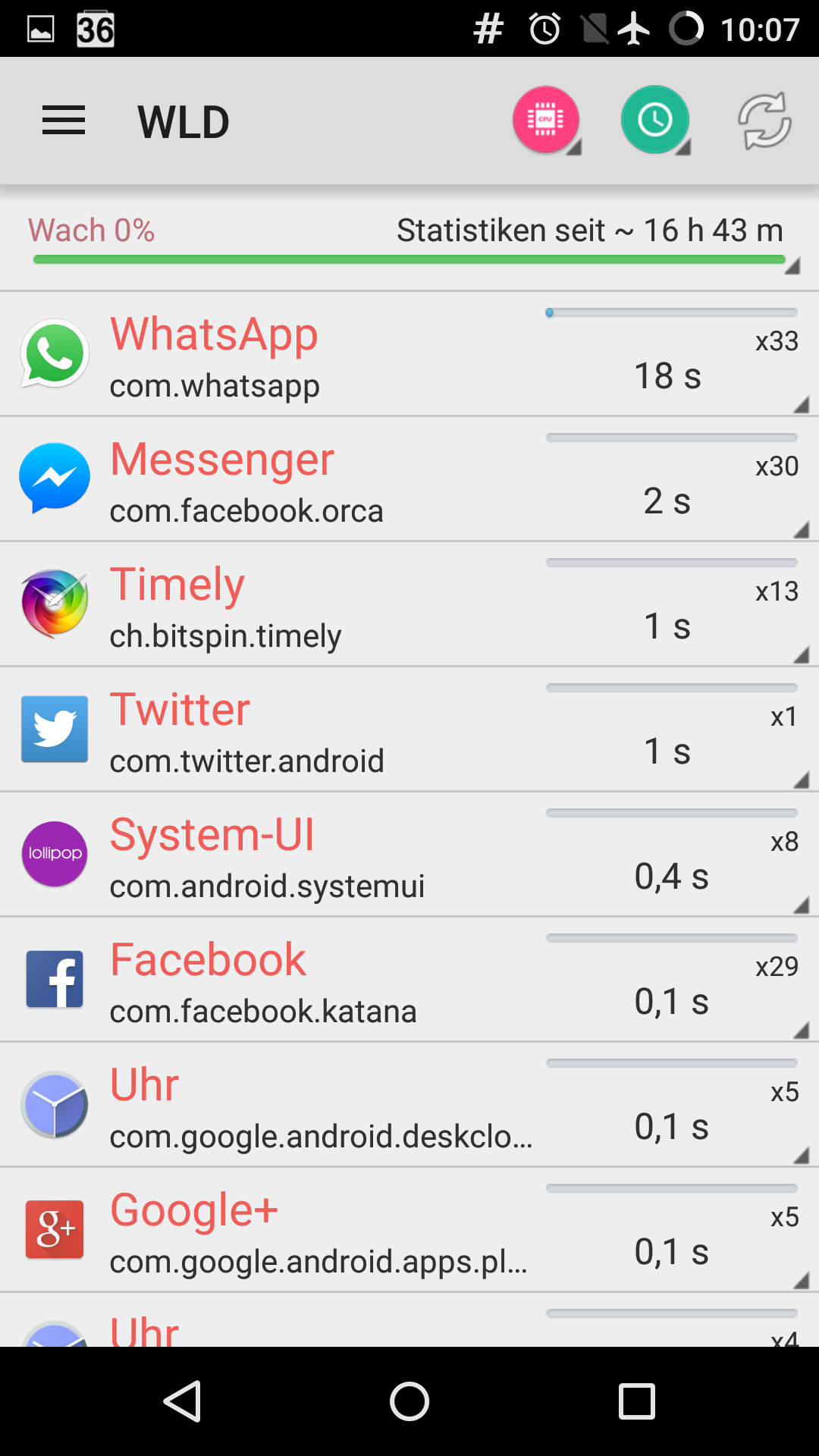819x1456 pixels.
Task: Open Messenger wakelock details
Action: click(x=409, y=479)
